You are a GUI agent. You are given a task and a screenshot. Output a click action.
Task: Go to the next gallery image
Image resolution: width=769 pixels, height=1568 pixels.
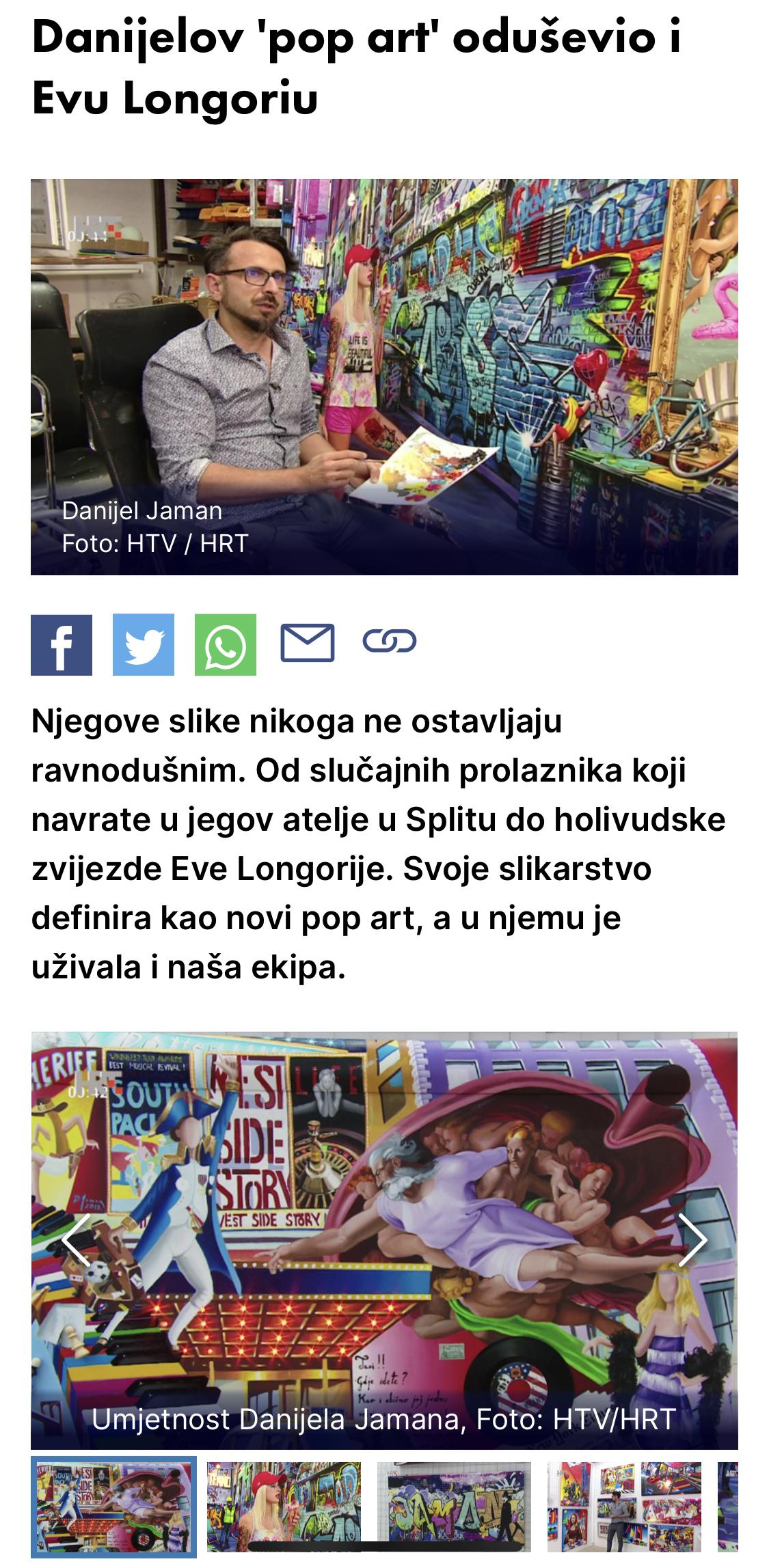[693, 1239]
